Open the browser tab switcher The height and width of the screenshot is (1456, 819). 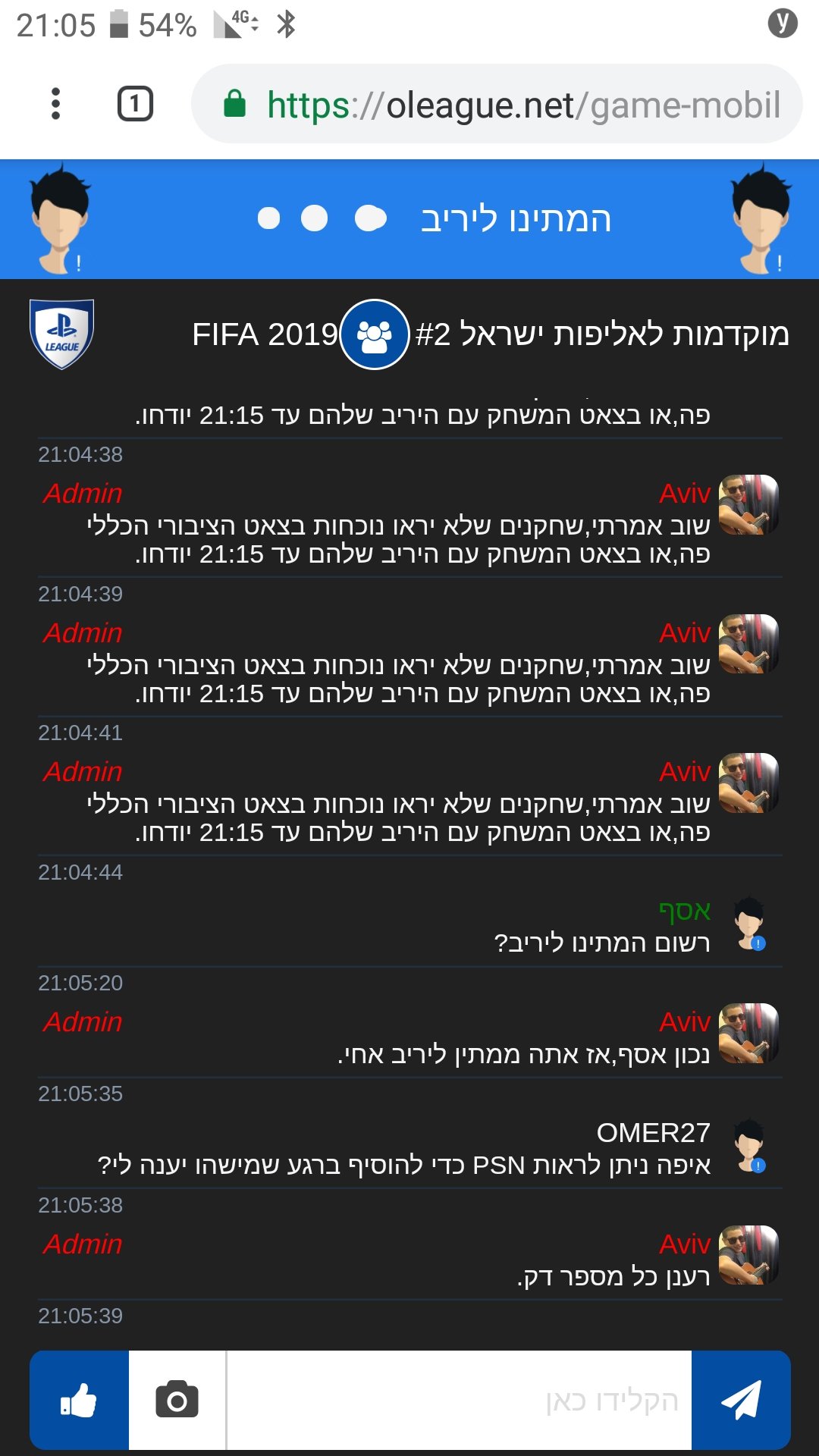135,104
